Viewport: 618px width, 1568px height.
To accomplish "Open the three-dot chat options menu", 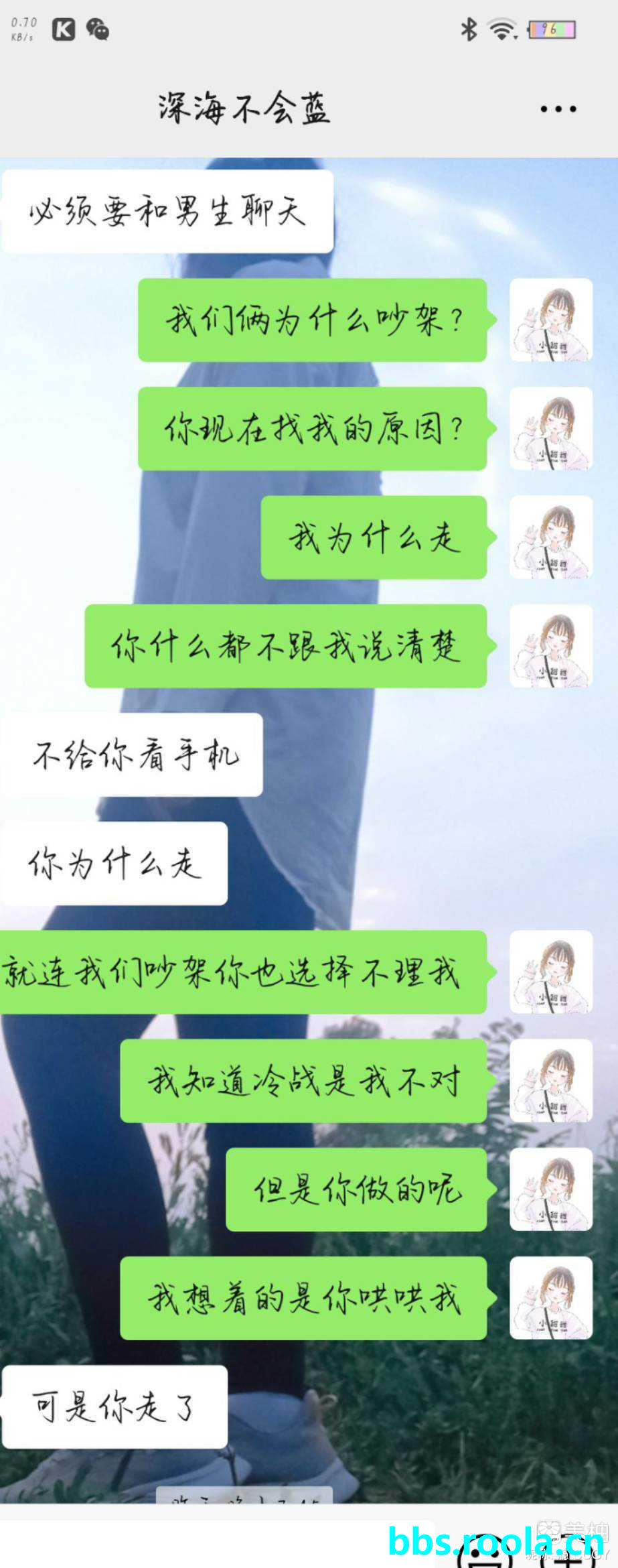I will [x=558, y=109].
